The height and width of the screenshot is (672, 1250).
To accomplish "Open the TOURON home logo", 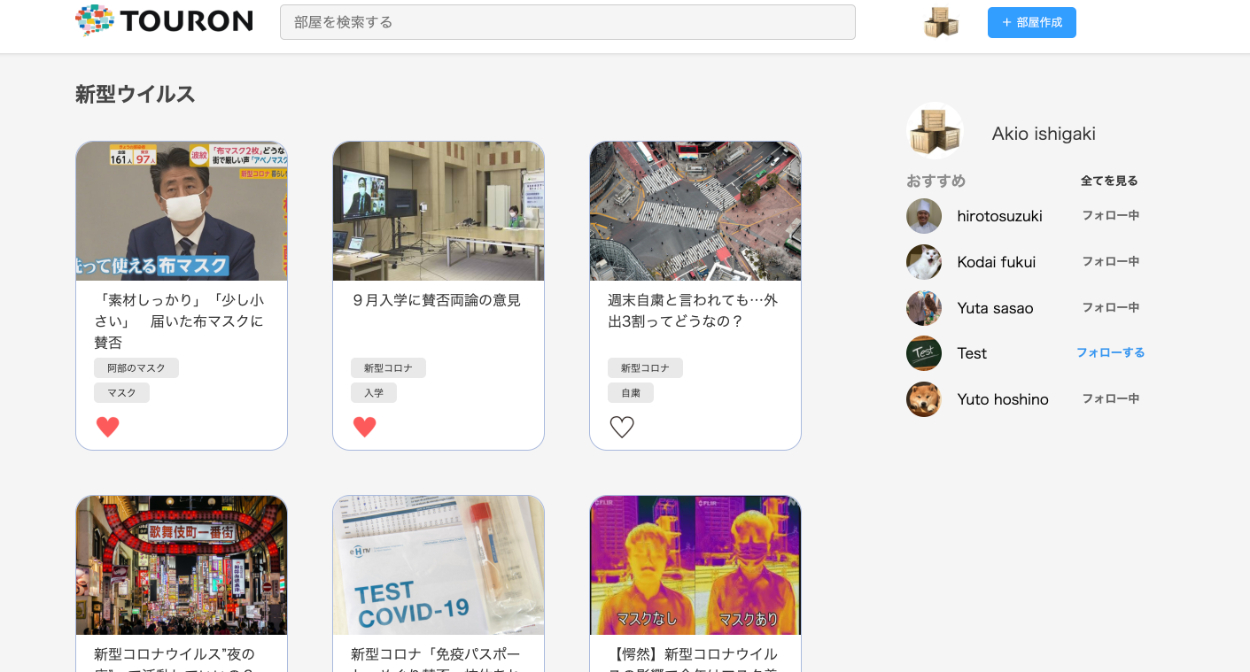I will click(164, 20).
